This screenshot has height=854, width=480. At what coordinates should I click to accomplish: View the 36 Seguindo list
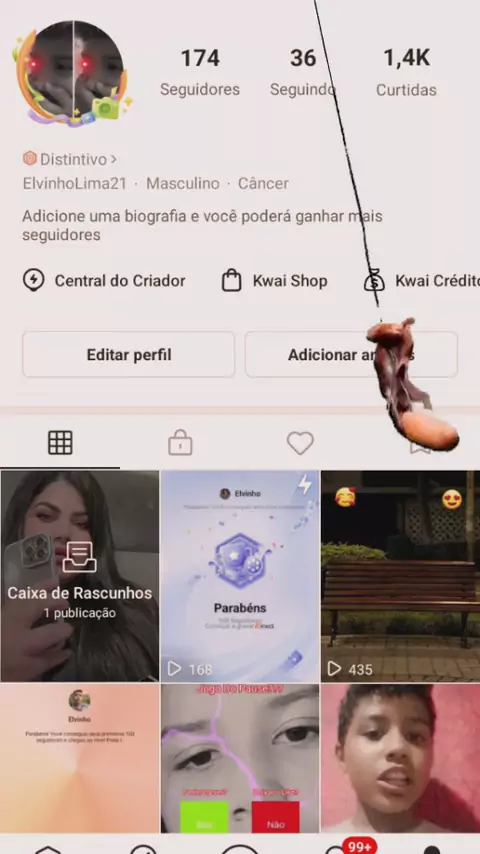[302, 72]
